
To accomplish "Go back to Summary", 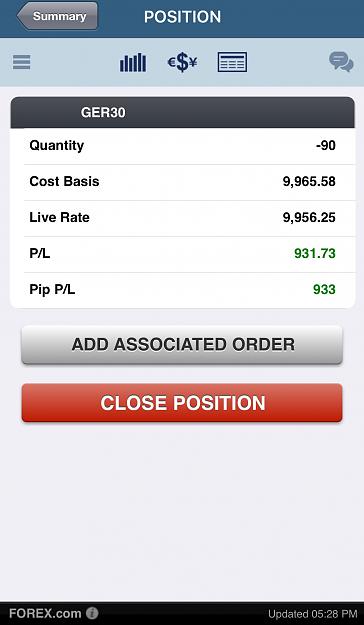I will 57,16.
